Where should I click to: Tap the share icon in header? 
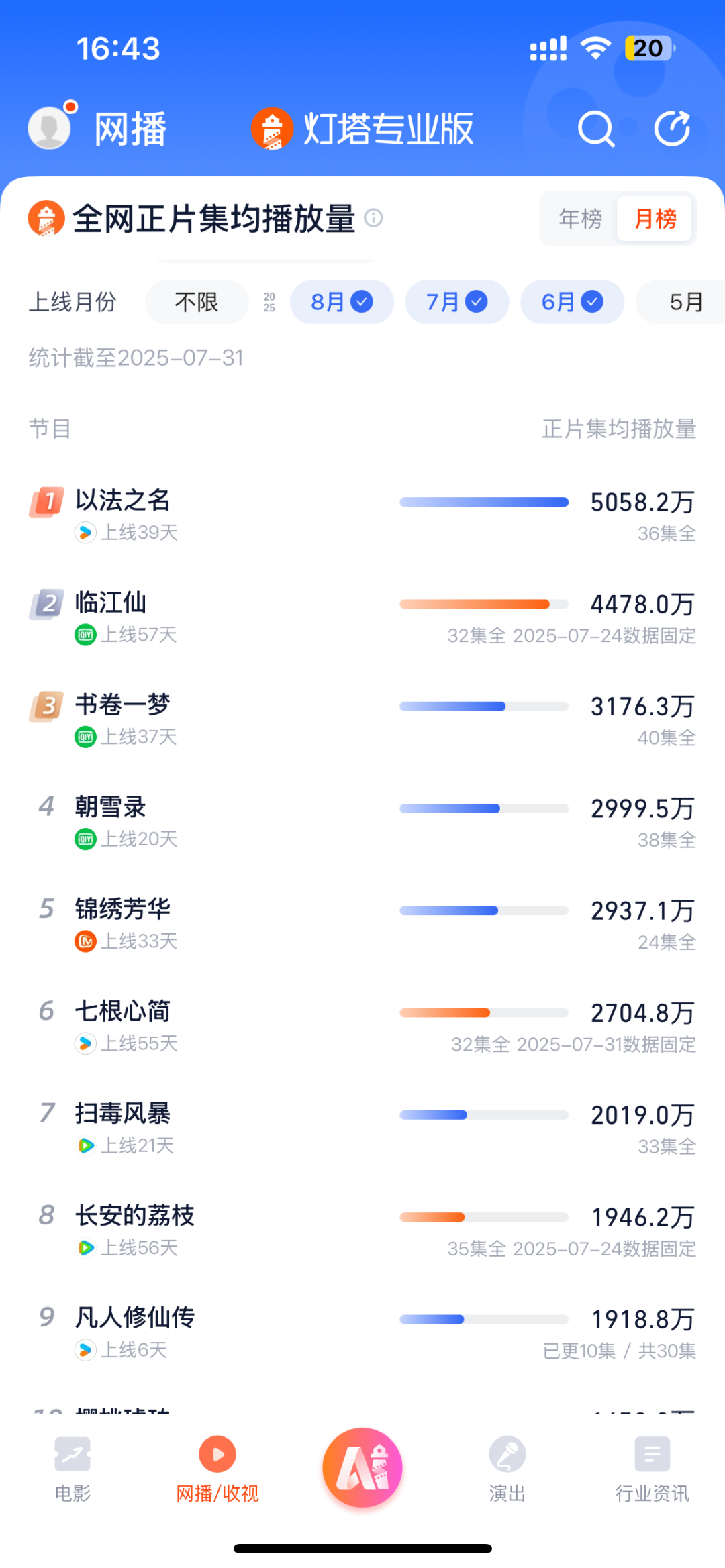pyautogui.click(x=673, y=129)
